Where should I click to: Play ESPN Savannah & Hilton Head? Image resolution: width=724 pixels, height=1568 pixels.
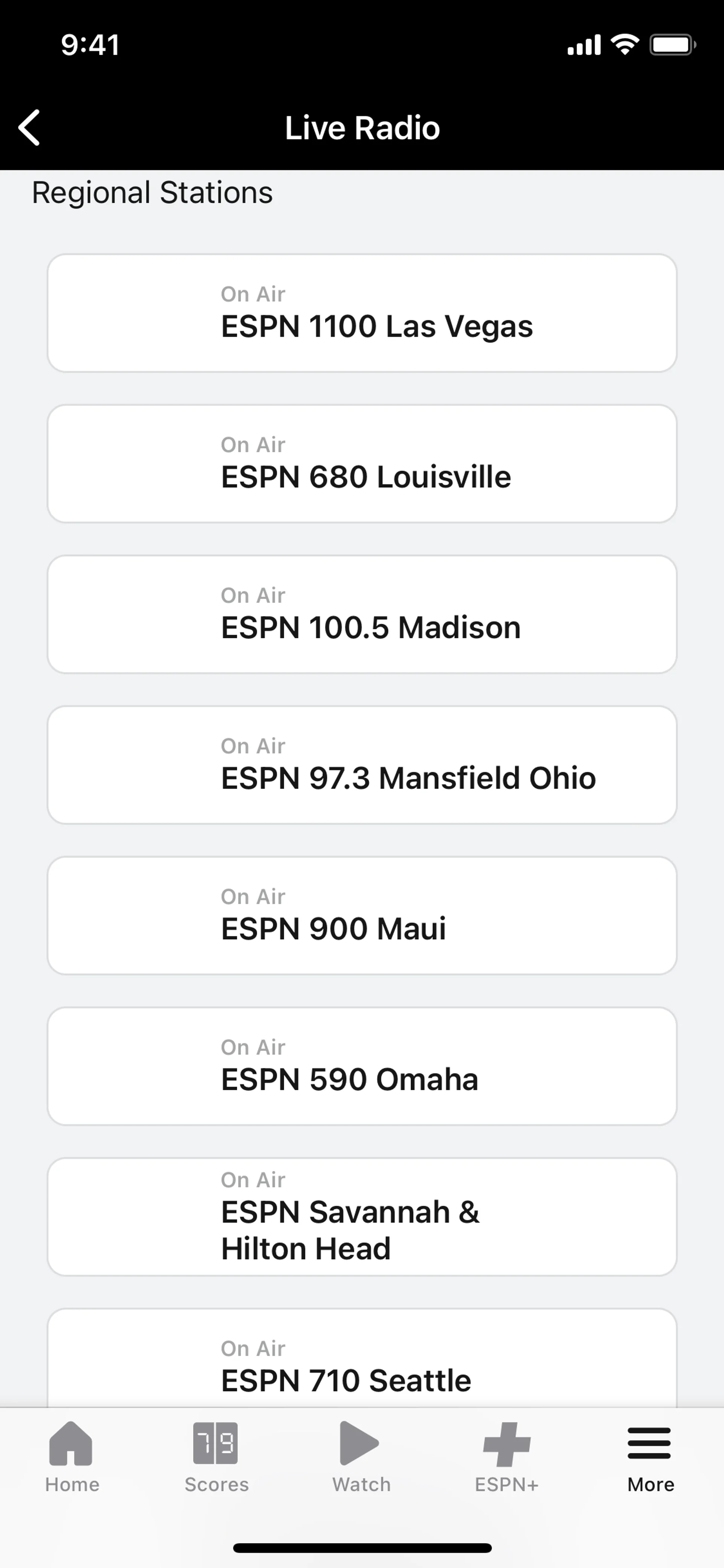[x=362, y=1217]
